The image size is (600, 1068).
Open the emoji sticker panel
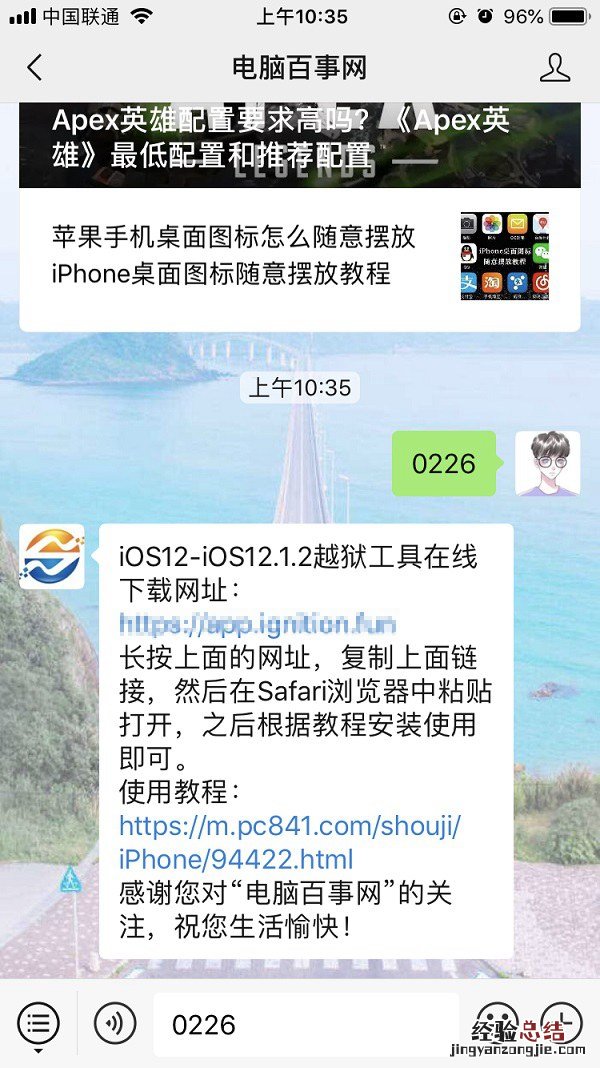coord(497,1023)
